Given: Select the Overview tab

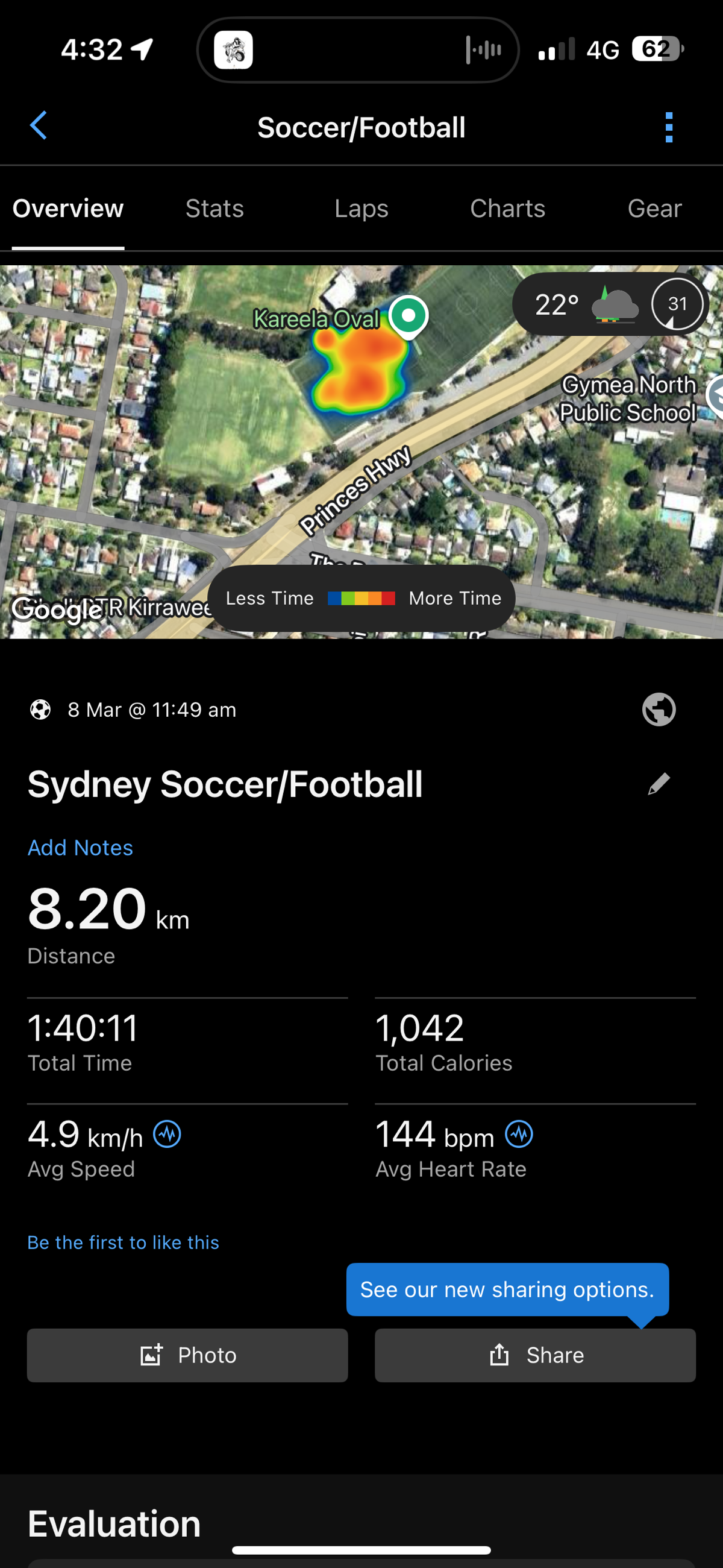Looking at the screenshot, I should pos(68,209).
